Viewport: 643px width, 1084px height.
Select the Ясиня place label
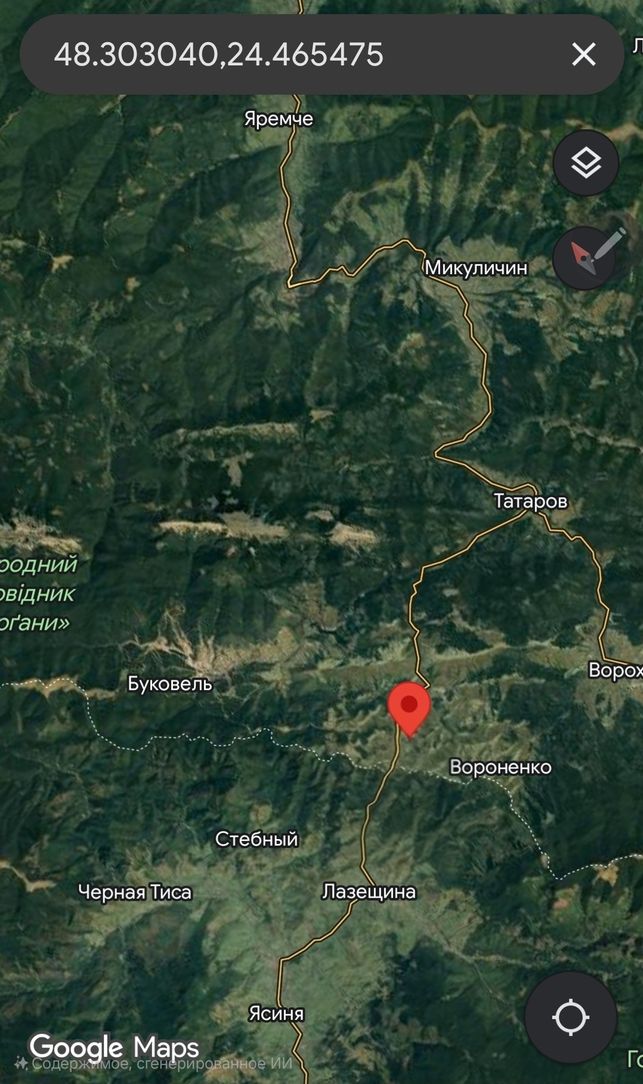(276, 1013)
